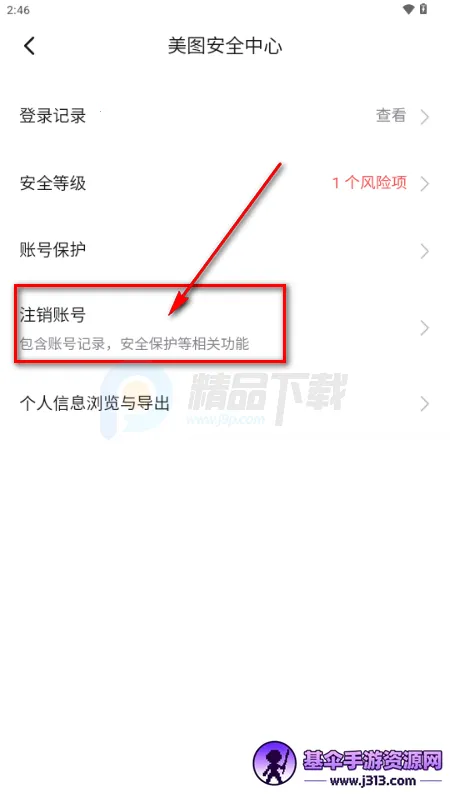Screen dimensions: 450x800
Task: Open the 账号保护 settings
Action: point(225,251)
